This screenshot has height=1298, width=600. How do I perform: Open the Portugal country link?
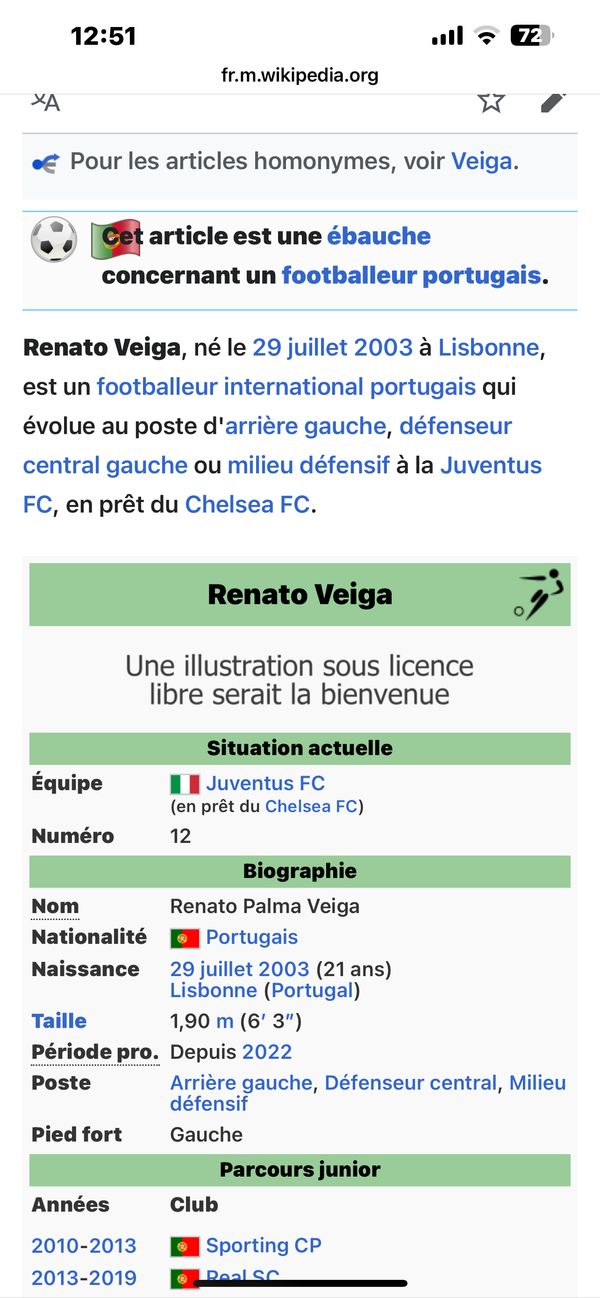312,990
